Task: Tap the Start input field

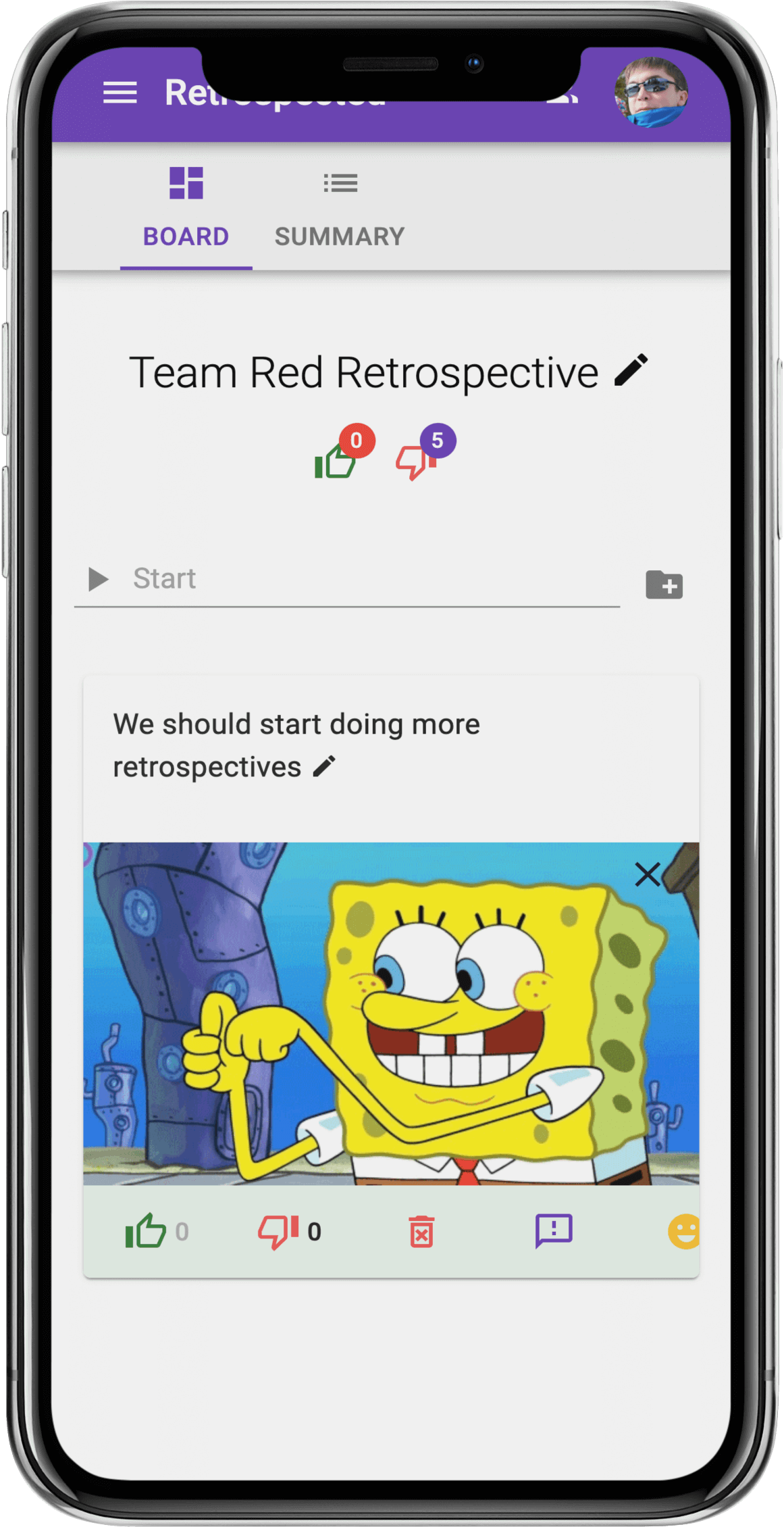Action: 365,579
